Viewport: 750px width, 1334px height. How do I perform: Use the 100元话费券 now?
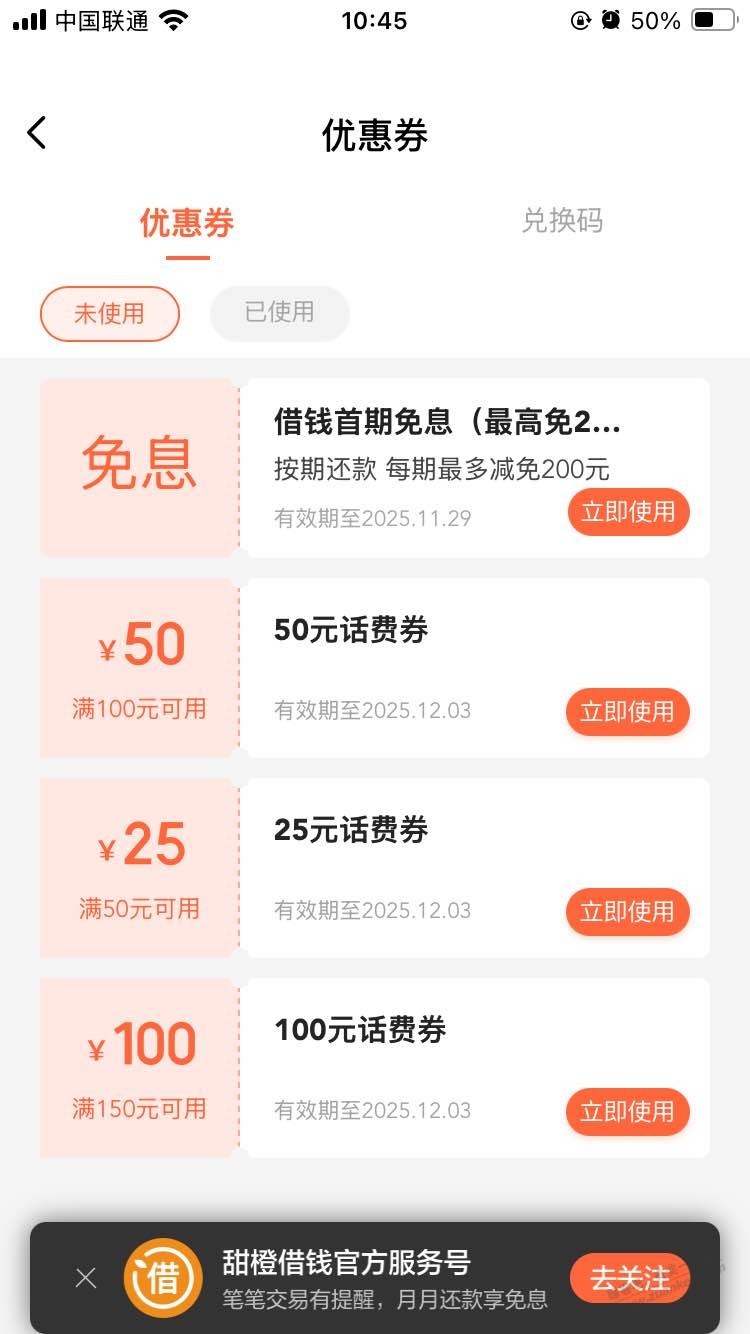628,1112
